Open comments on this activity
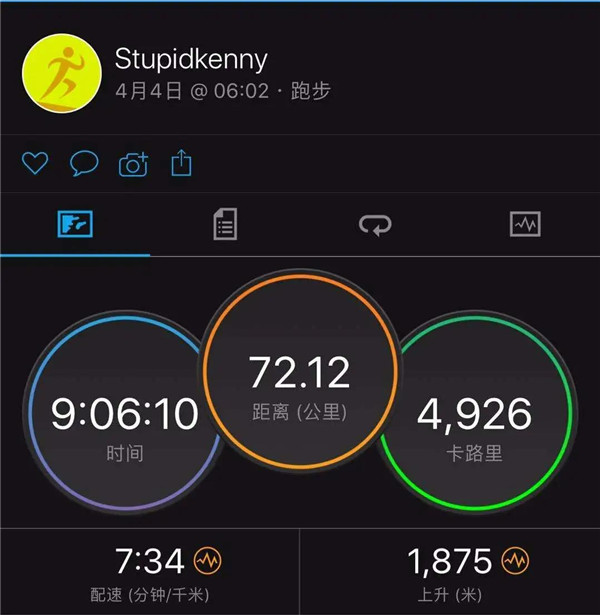Viewport: 600px width, 615px height. (84, 163)
